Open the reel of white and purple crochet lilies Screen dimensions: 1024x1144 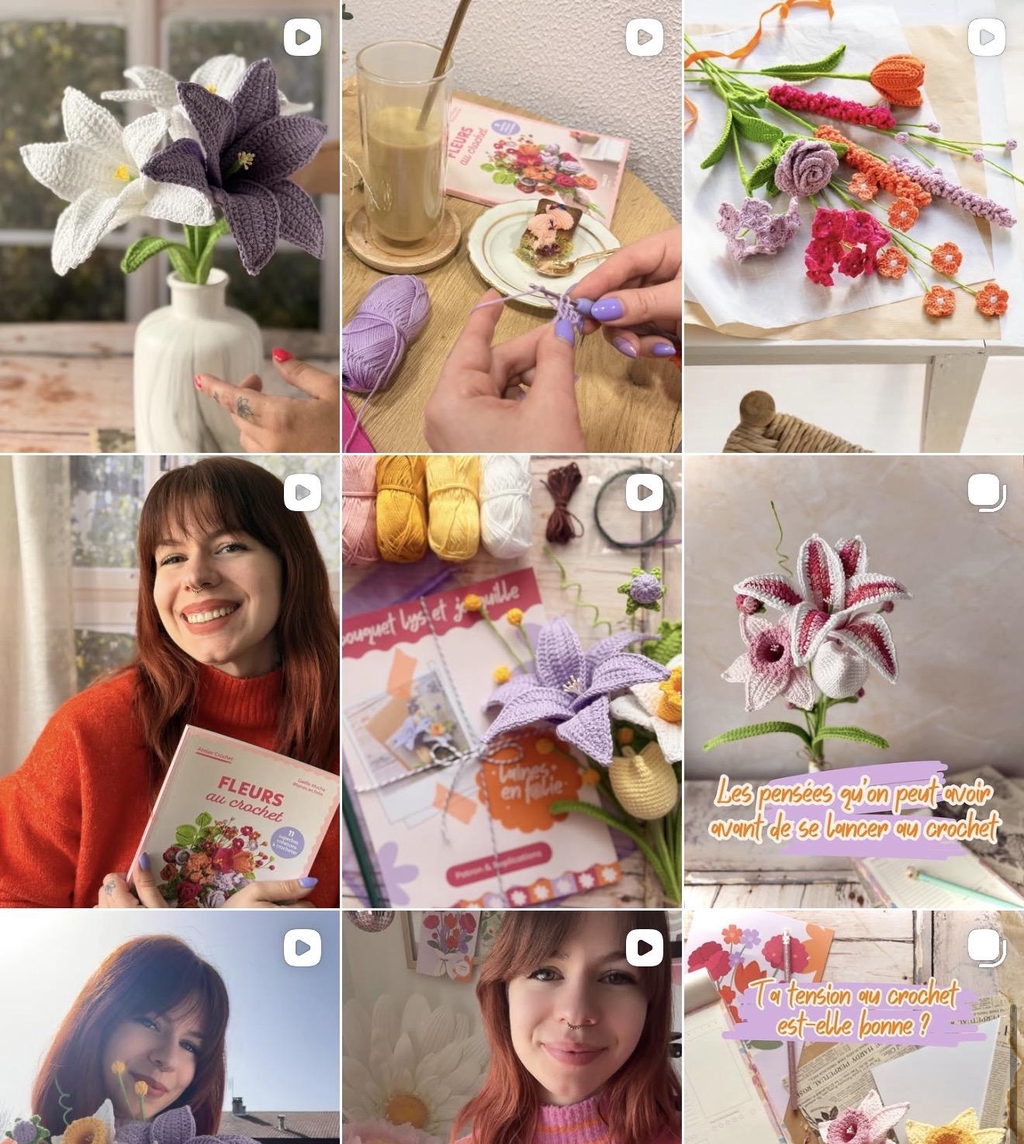click(x=170, y=226)
